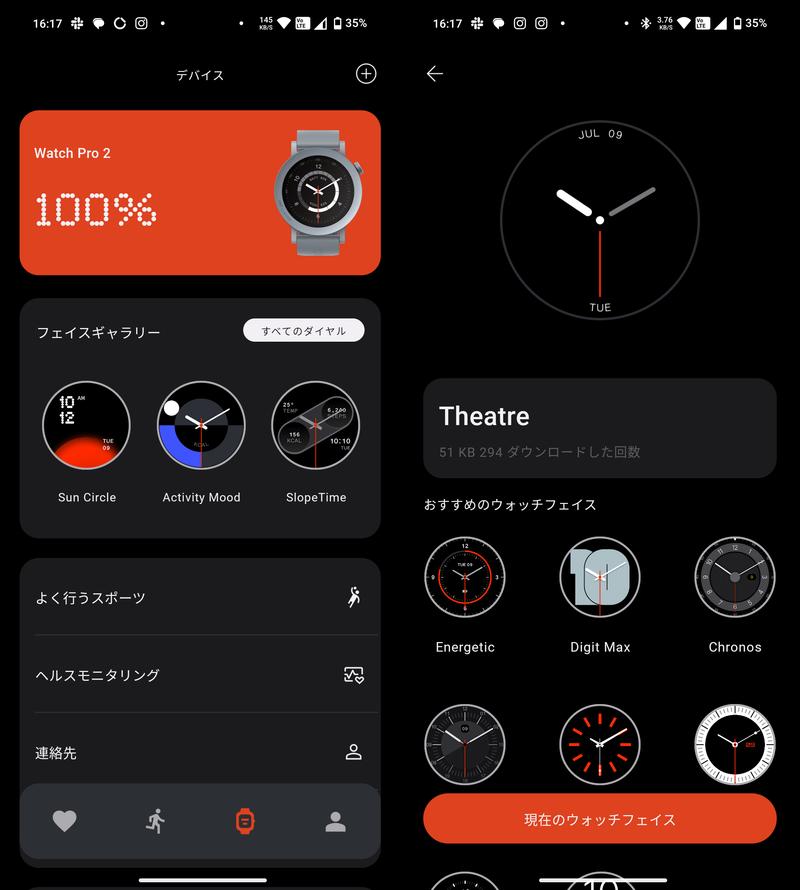The image size is (800, 890).
Task: Add a new device with plus icon
Action: click(x=367, y=74)
